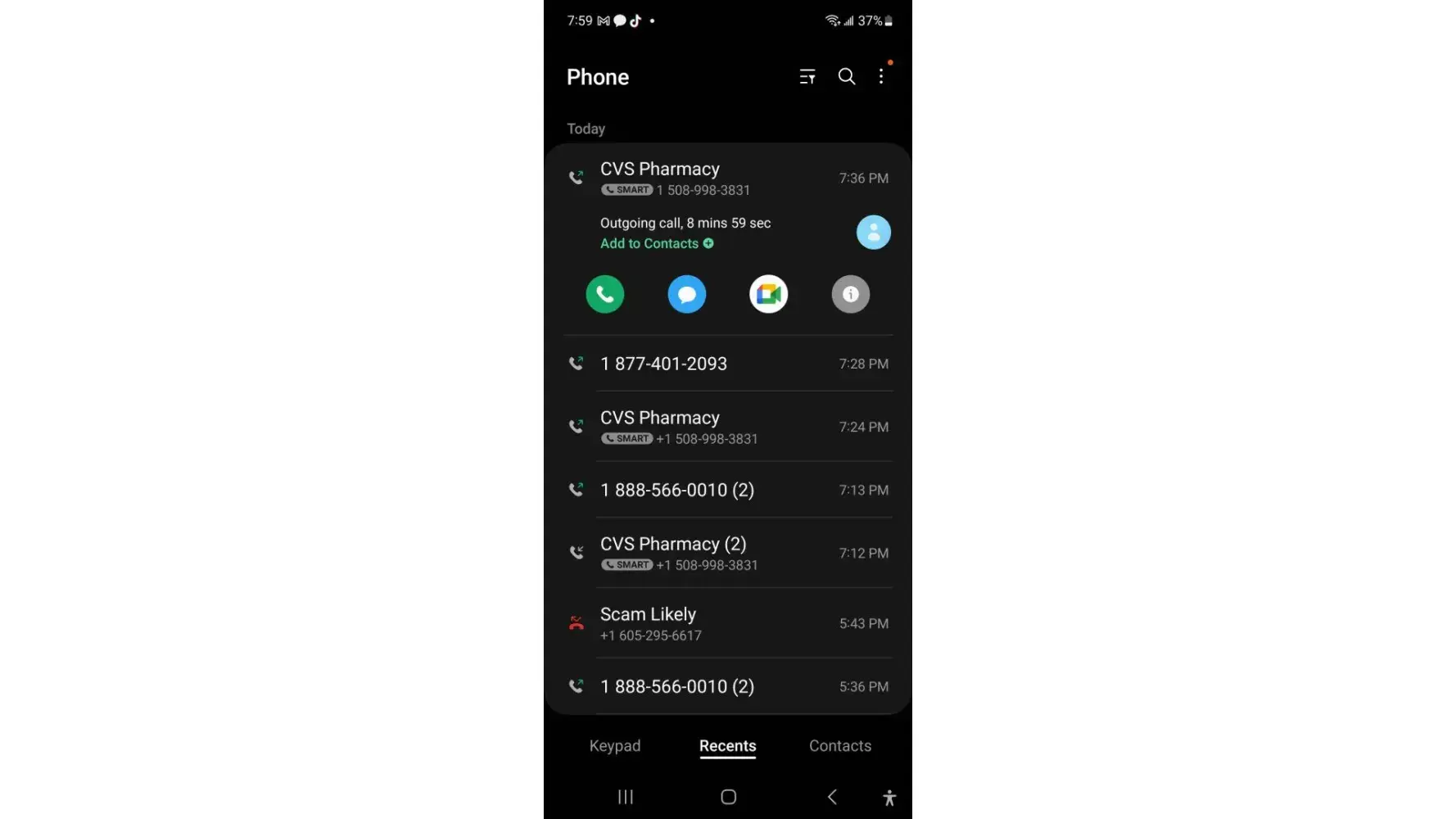The width and height of the screenshot is (1456, 819).
Task: Open the more options menu
Action: (881, 77)
